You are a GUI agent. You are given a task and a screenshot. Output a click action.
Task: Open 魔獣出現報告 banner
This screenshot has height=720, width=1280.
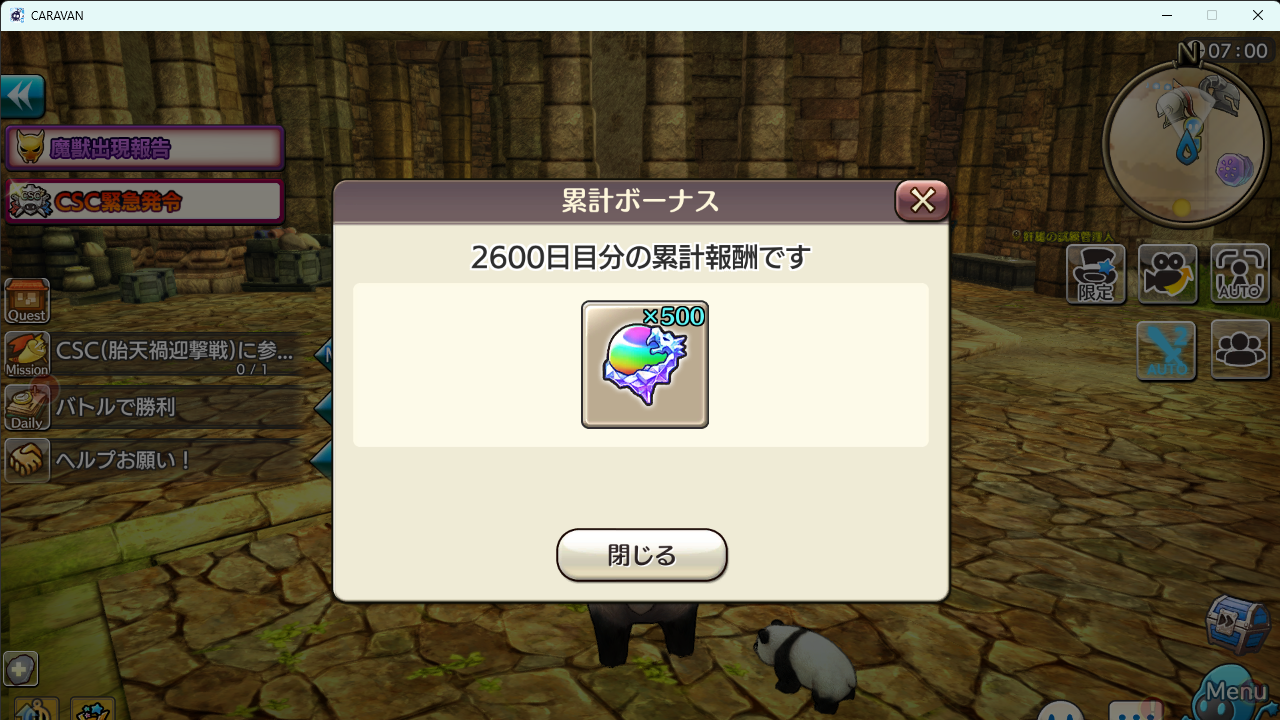(x=145, y=149)
